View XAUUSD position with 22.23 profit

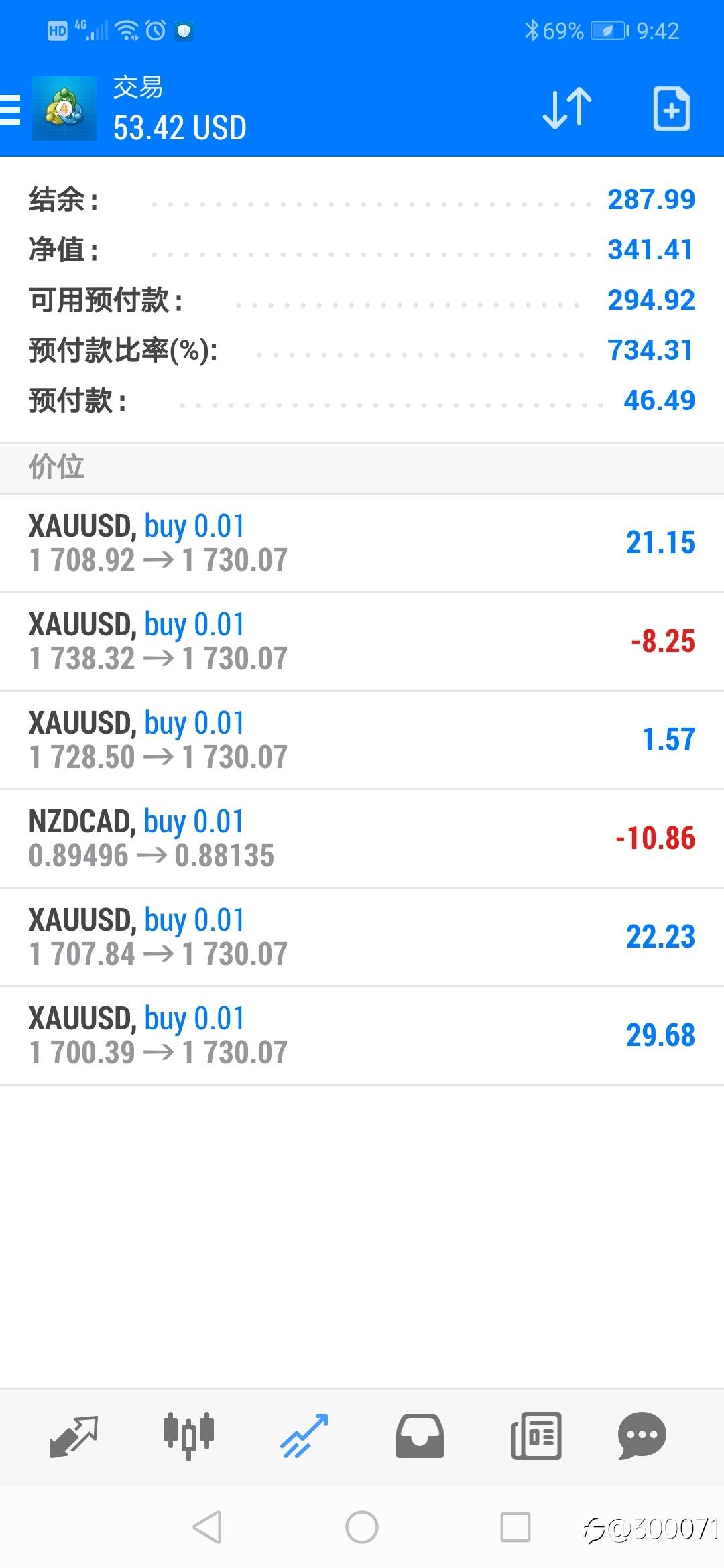pyautogui.click(x=362, y=937)
